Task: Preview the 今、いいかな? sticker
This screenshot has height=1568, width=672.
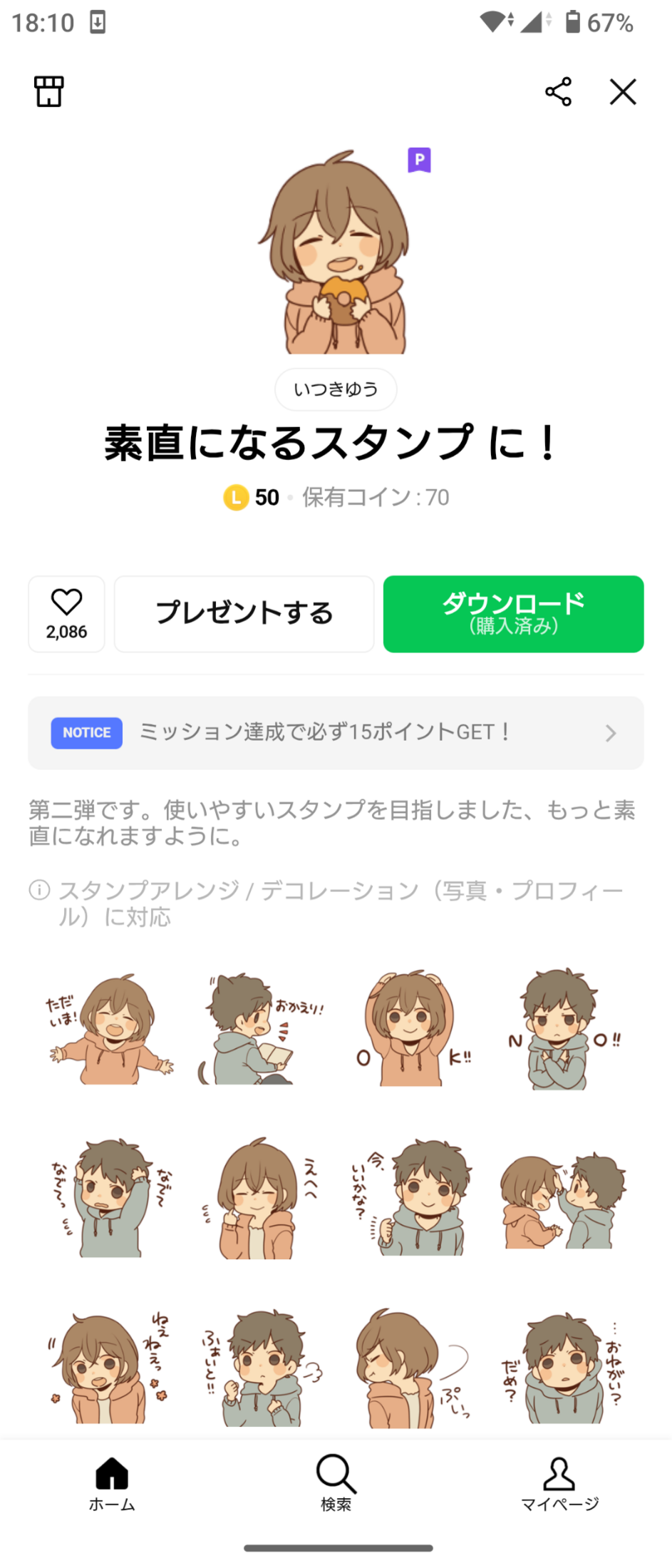Action: point(412,1197)
